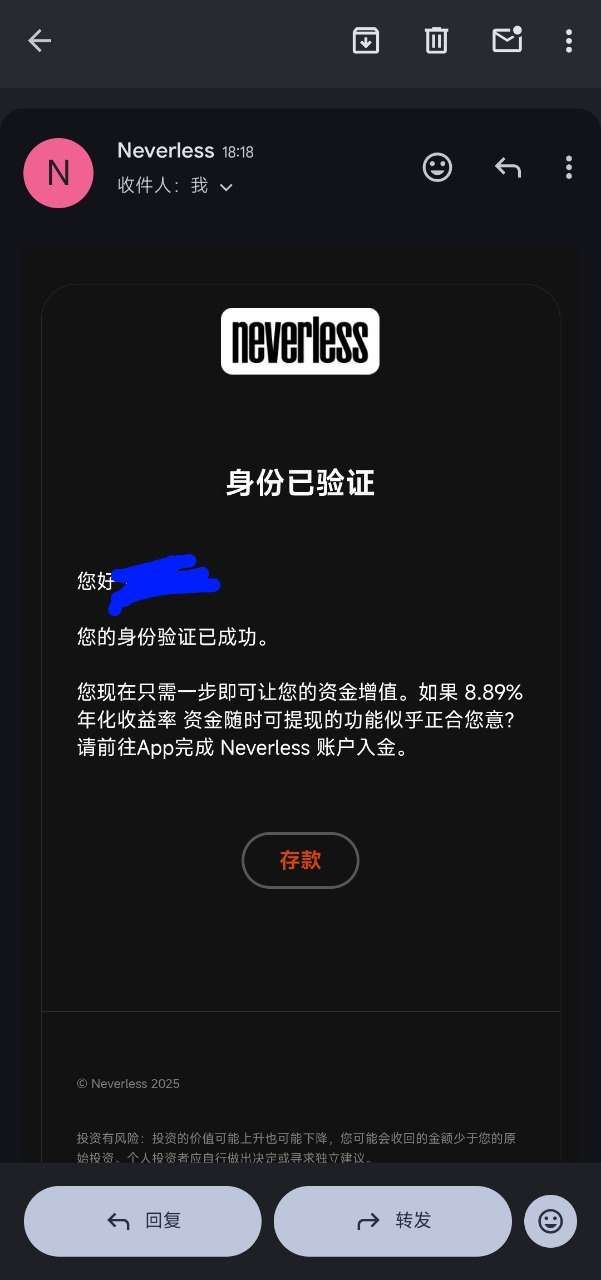
Task: Add an emoji reaction beside the sender
Action: [437, 167]
